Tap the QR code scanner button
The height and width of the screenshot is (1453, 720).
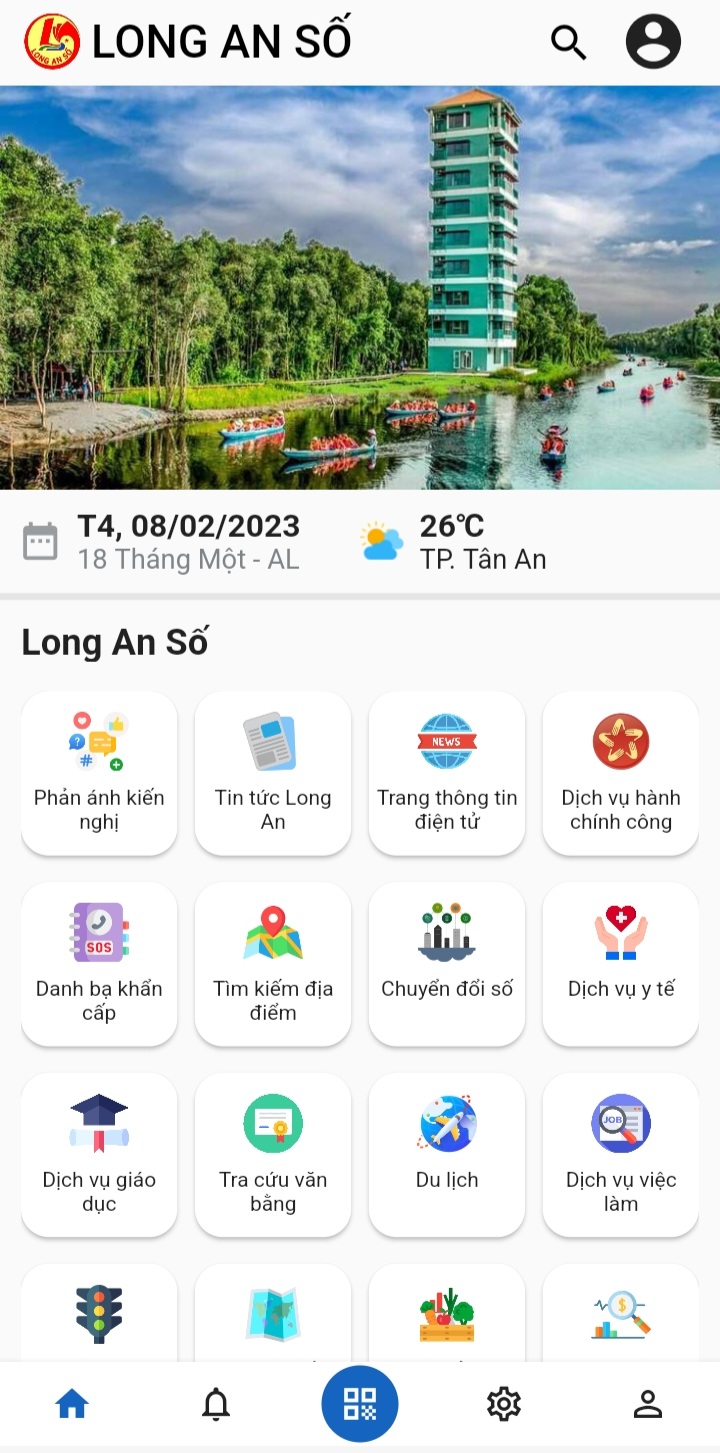point(360,1404)
